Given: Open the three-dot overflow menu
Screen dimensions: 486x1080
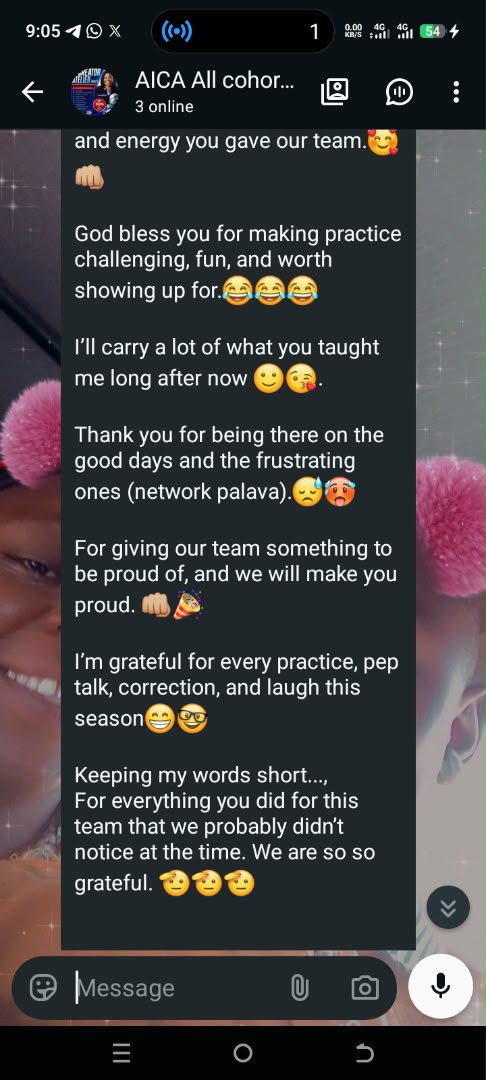Looking at the screenshot, I should click(456, 92).
